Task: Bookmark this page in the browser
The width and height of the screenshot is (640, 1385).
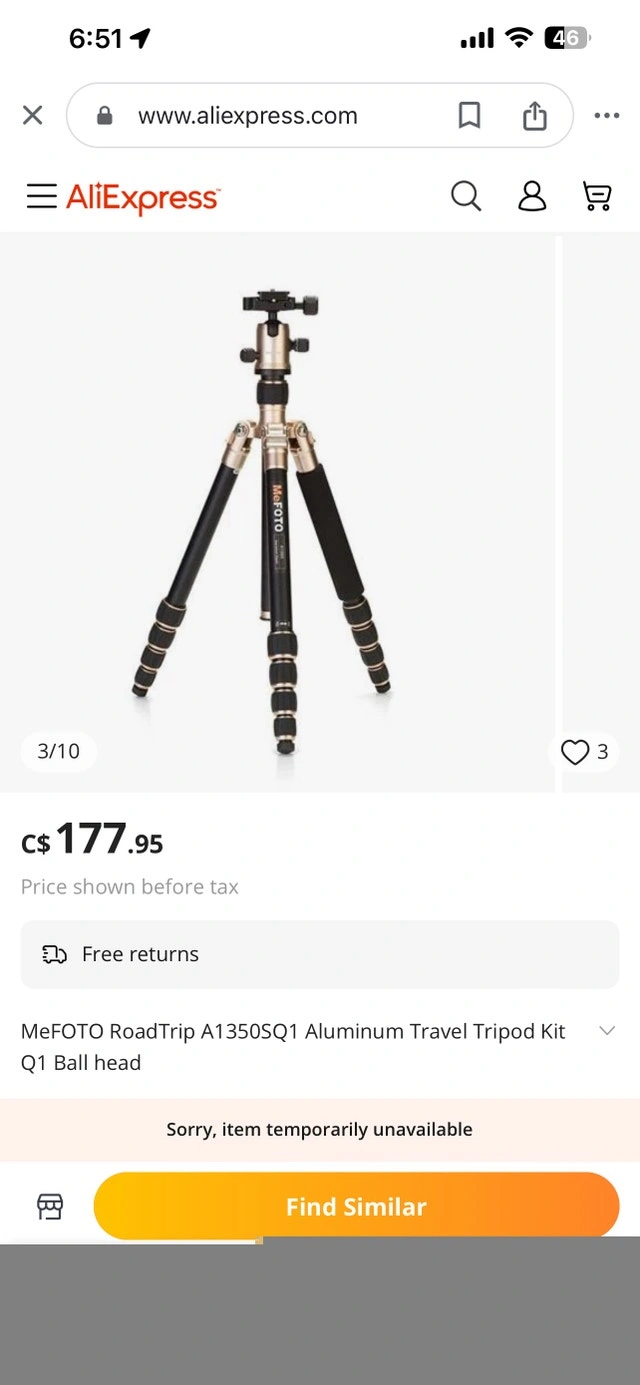Action: point(469,116)
